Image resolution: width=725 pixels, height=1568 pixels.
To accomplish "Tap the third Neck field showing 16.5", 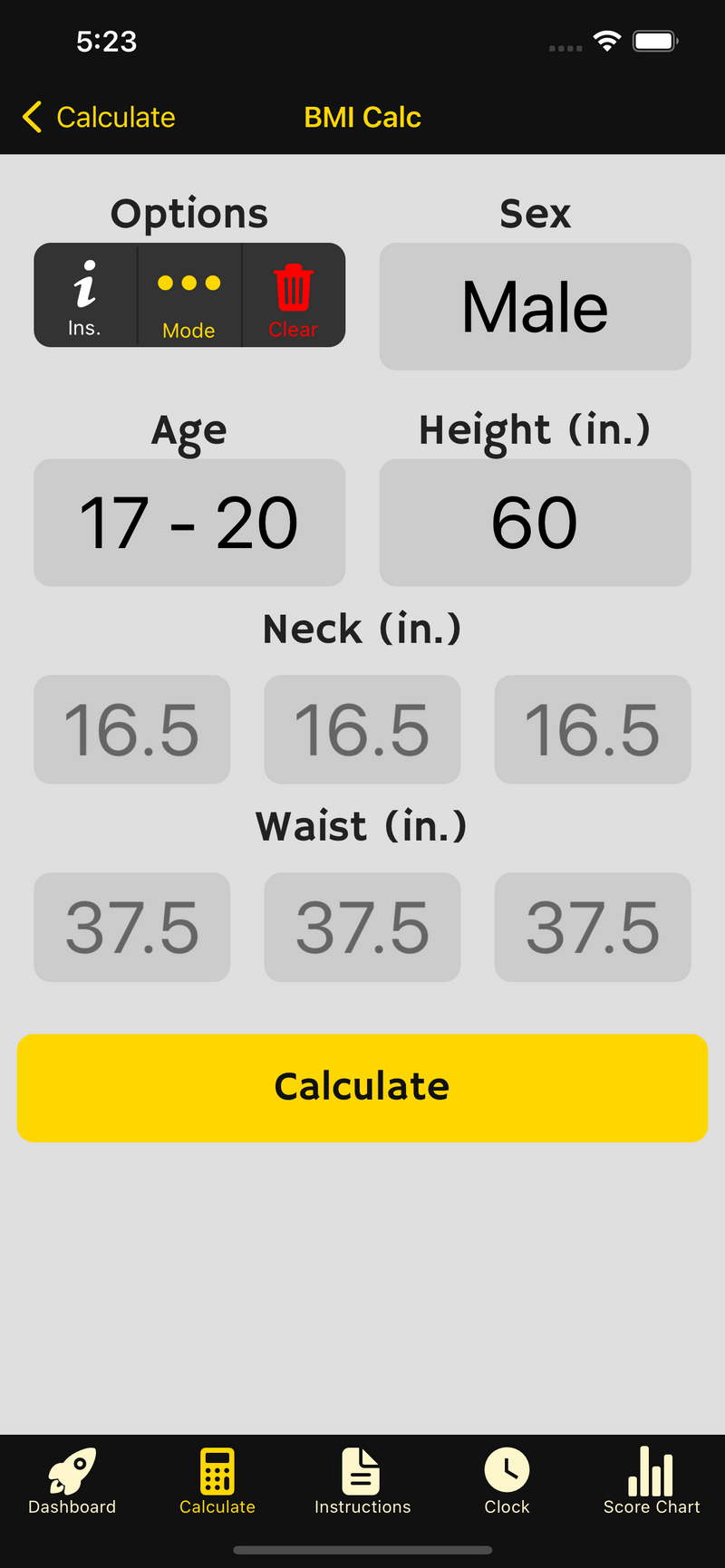I will click(592, 729).
